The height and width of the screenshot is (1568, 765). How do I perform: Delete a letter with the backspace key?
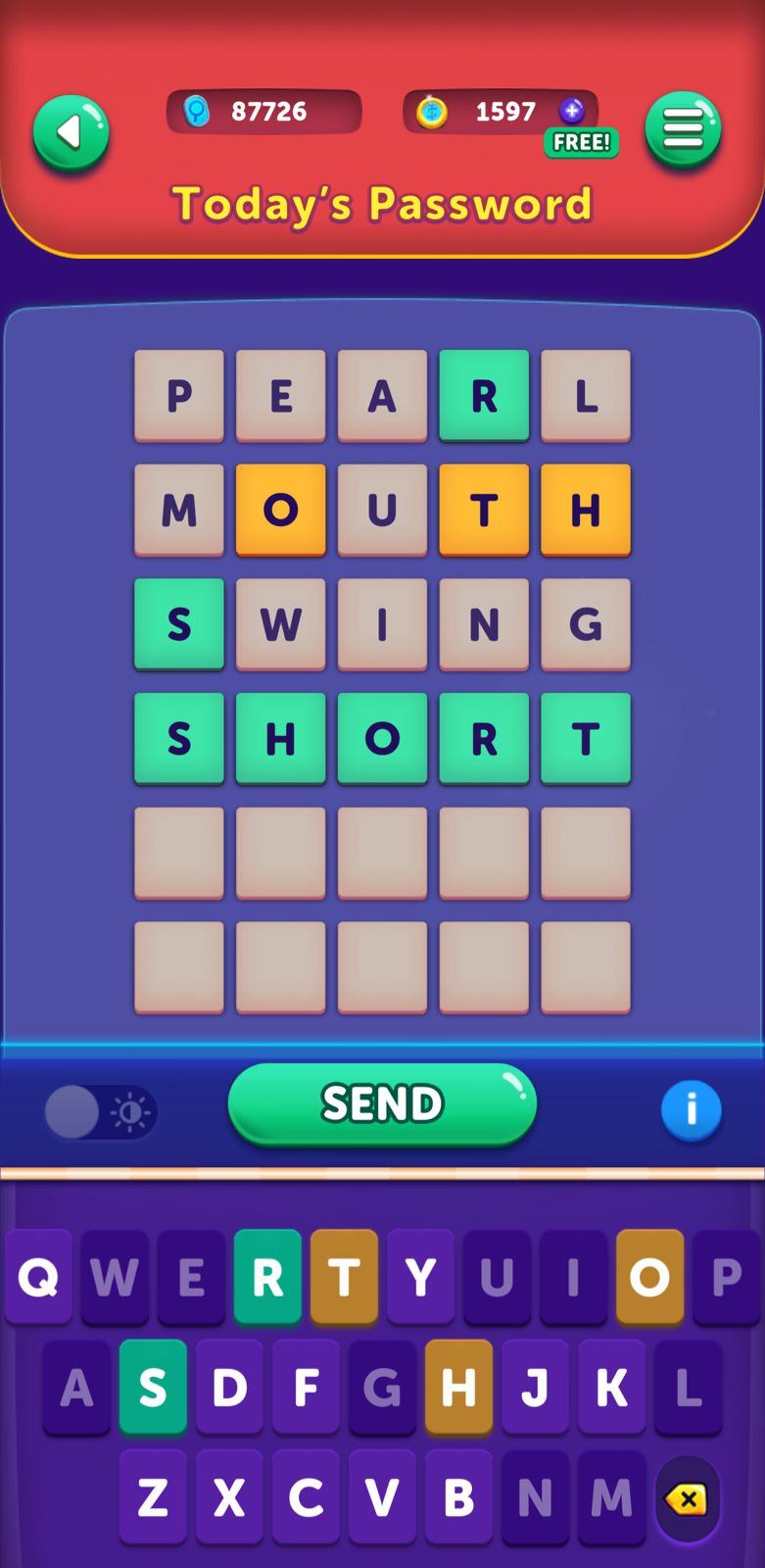pyautogui.click(x=687, y=1498)
